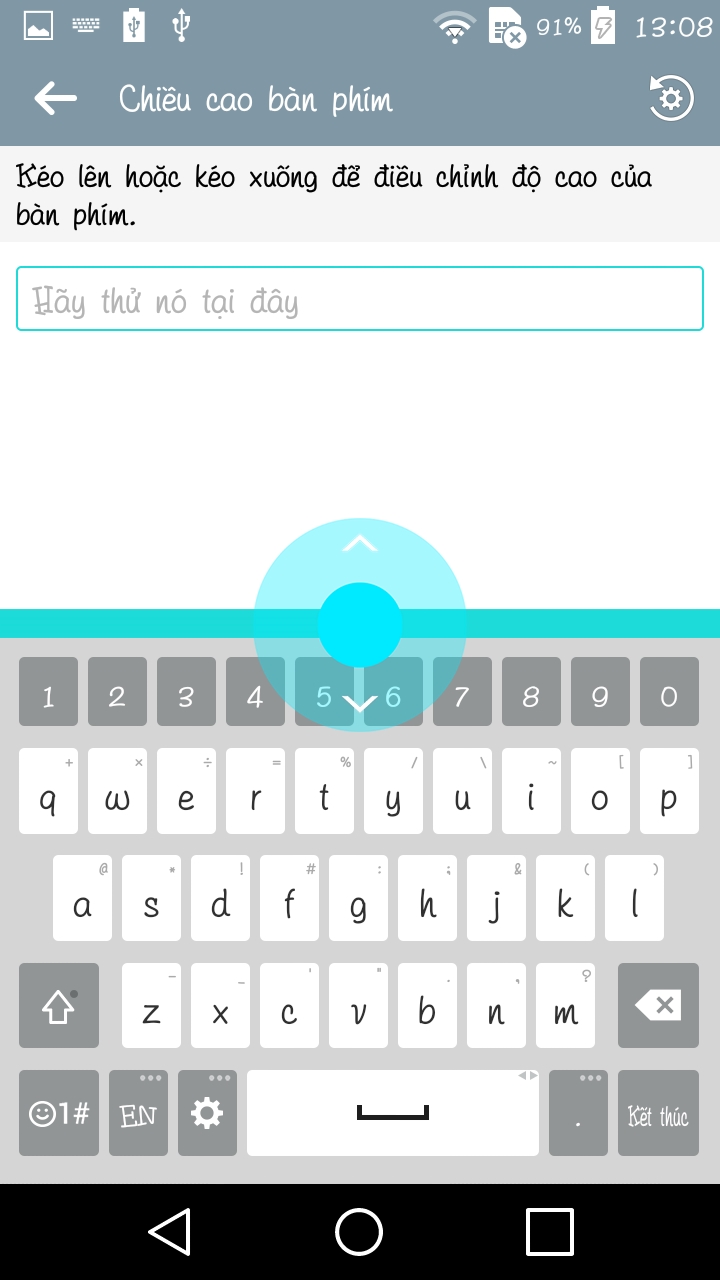Go to home screen via navigation bar

[360, 1232]
